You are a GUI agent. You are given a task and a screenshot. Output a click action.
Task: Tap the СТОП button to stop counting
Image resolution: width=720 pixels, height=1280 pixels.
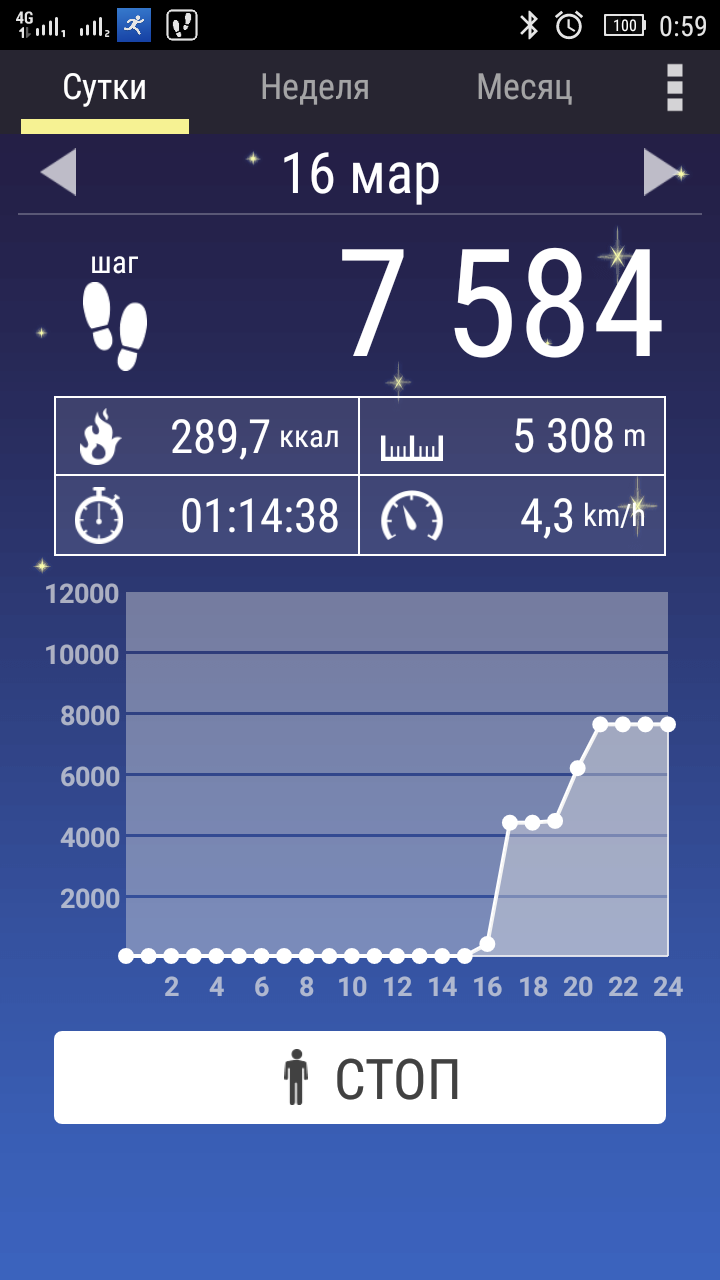tap(360, 1077)
